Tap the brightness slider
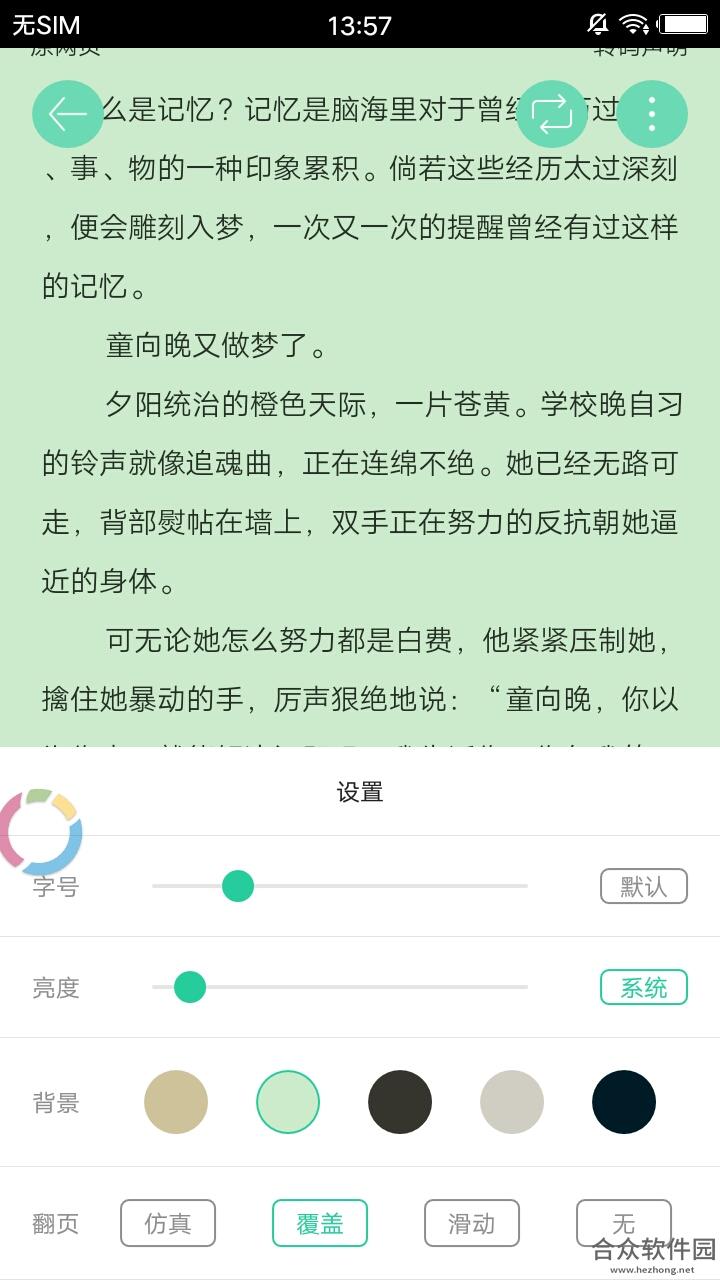 [x=340, y=987]
